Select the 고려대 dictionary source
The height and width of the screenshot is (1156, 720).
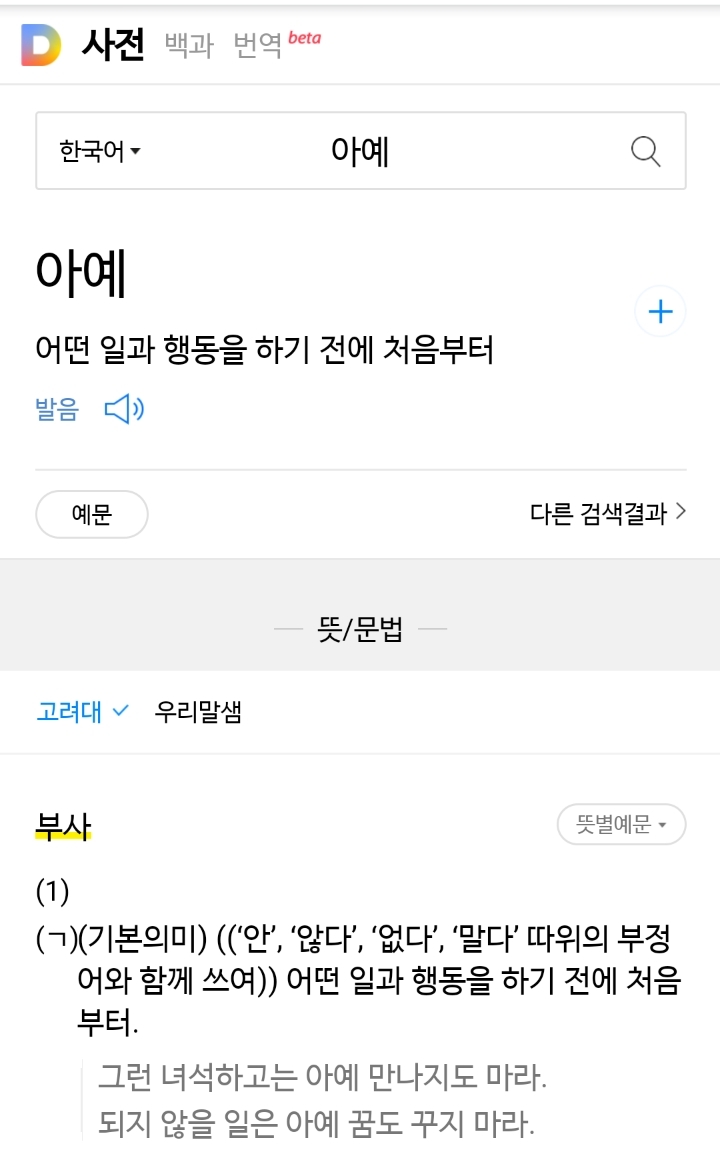pos(82,712)
